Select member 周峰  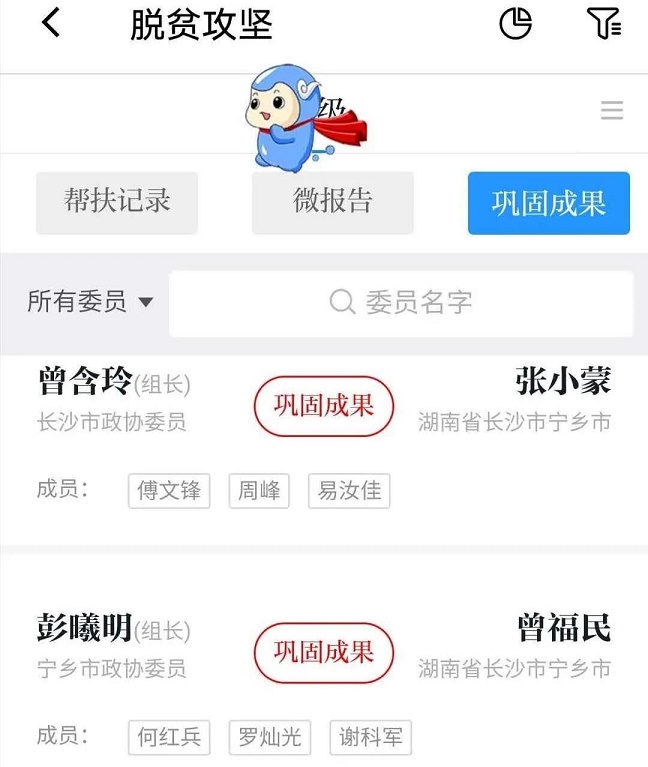(259, 491)
